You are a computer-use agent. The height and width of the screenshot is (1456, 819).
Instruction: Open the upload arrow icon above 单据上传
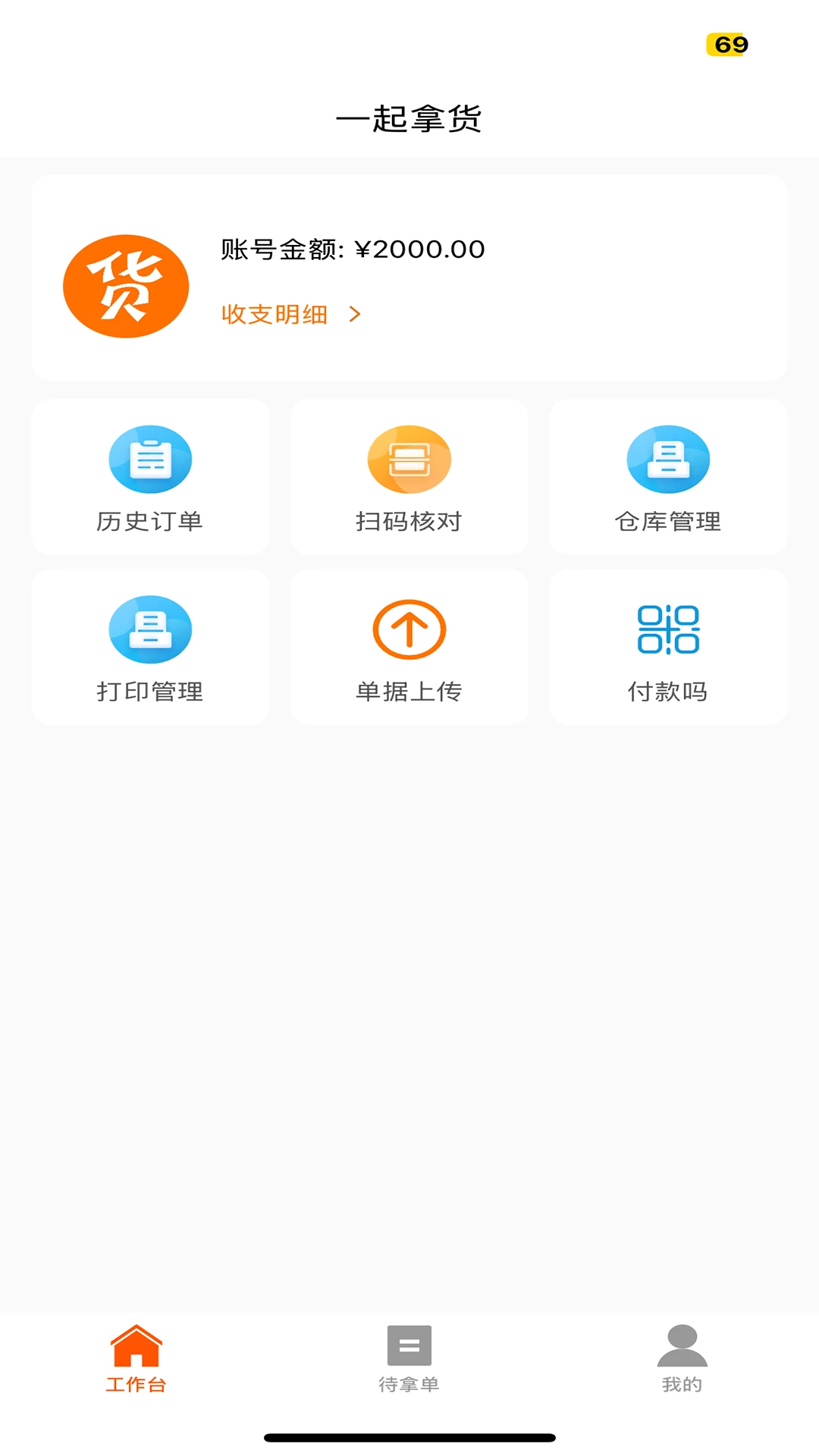[x=409, y=629]
